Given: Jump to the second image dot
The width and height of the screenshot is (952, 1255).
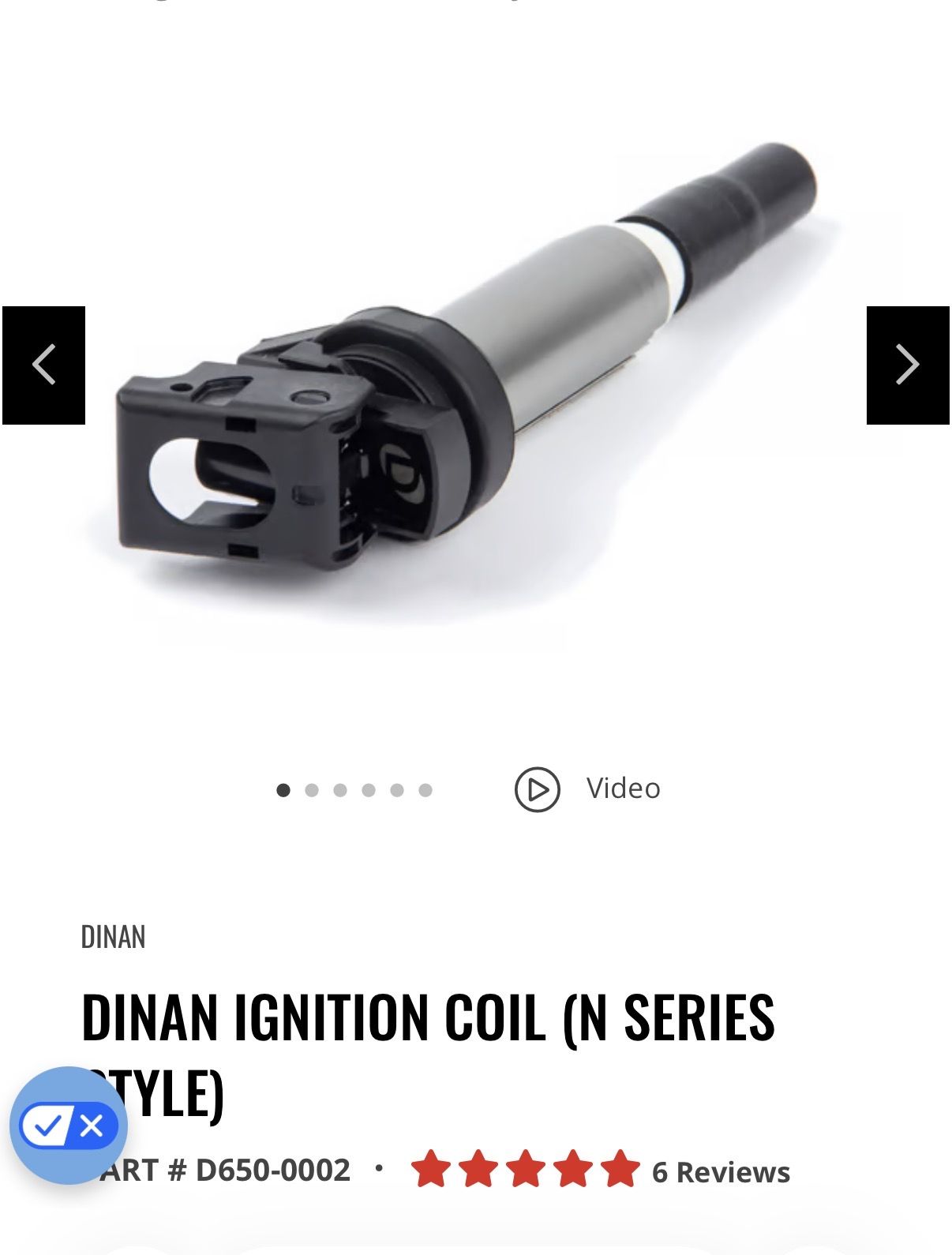Looking at the screenshot, I should click(312, 790).
